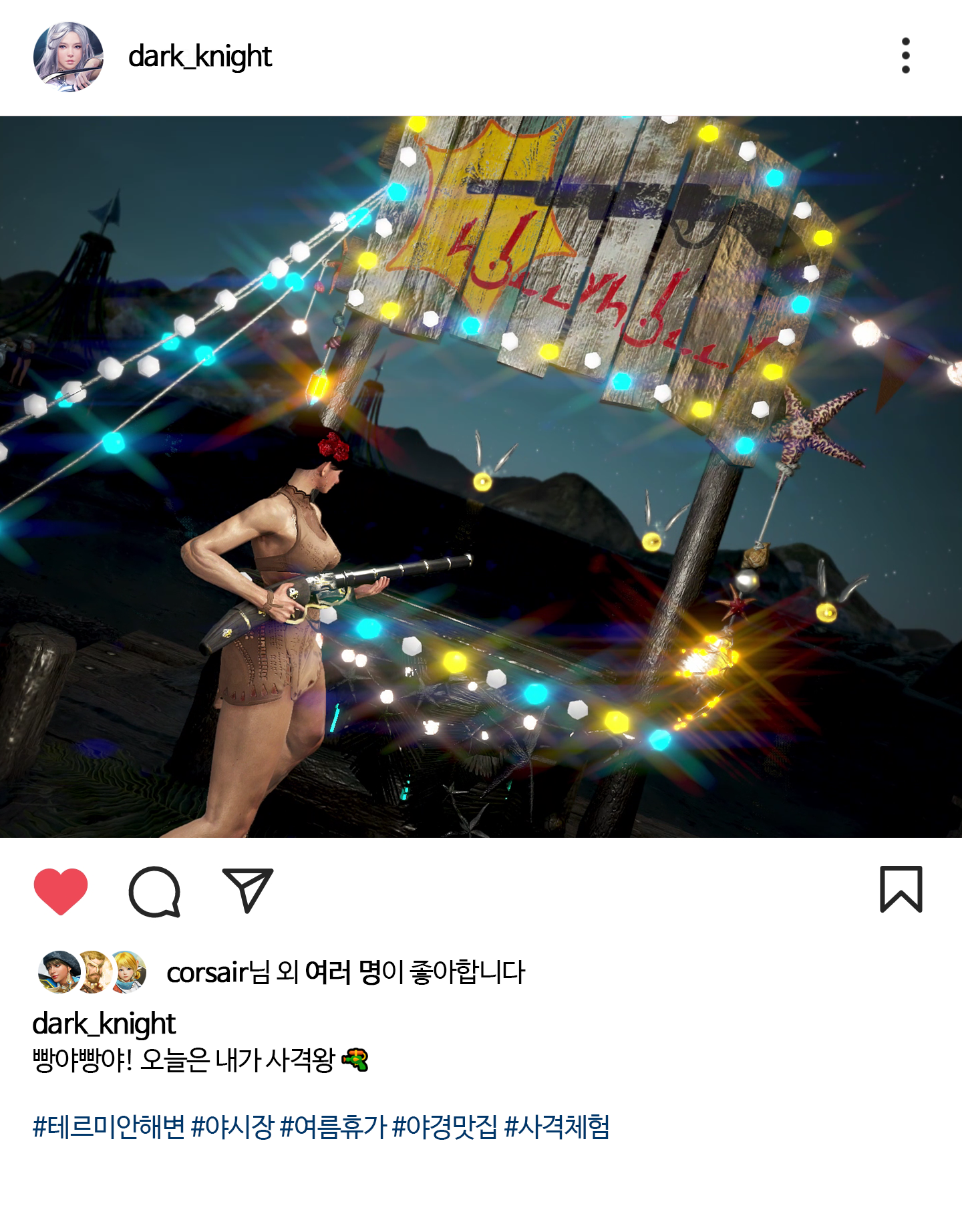The width and height of the screenshot is (962, 1232).
Task: Open the #야경맛집 hashtag
Action: tap(444, 1127)
